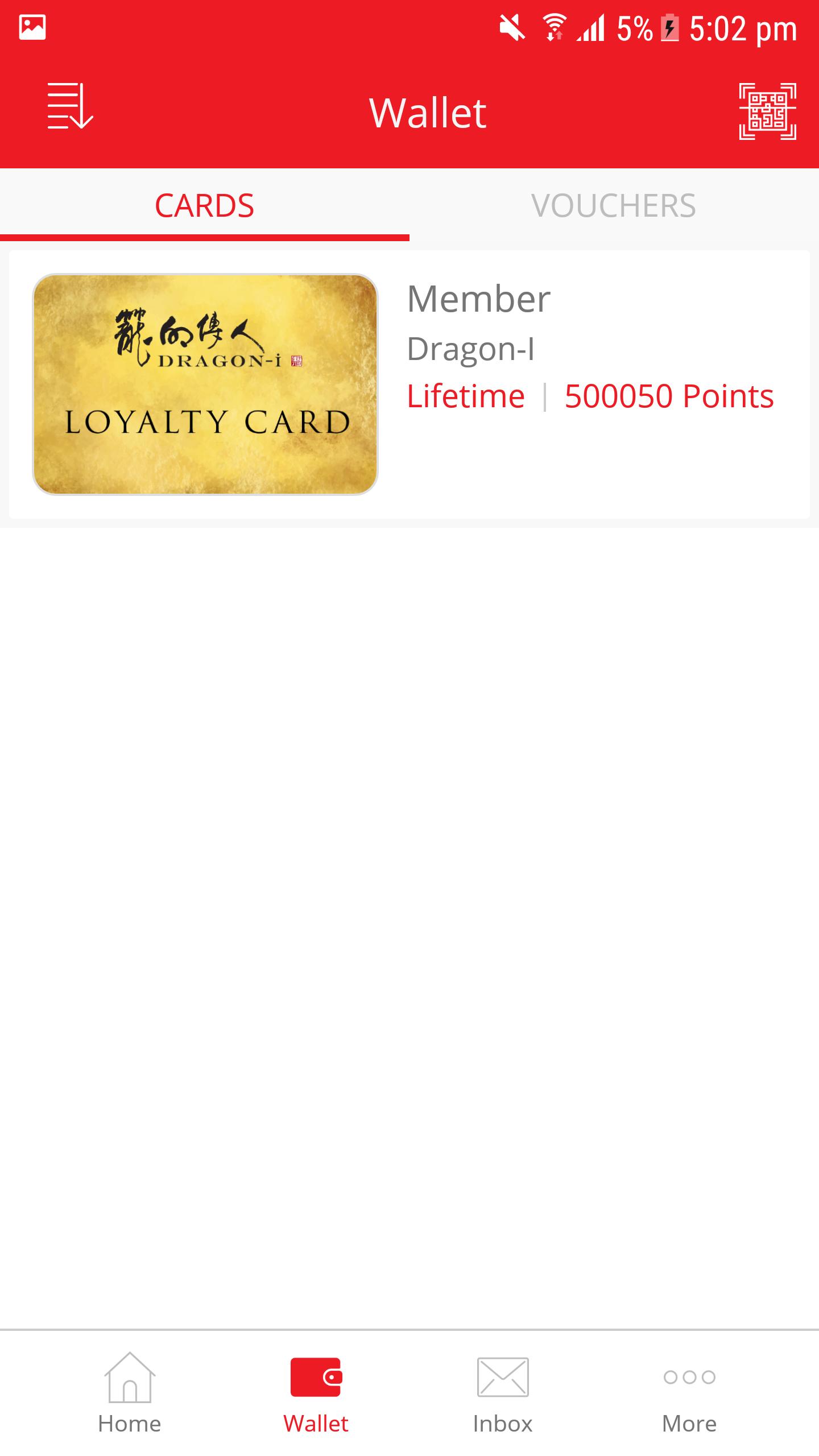Image resolution: width=819 pixels, height=1456 pixels.
Task: Select the Cards tab
Action: (204, 205)
